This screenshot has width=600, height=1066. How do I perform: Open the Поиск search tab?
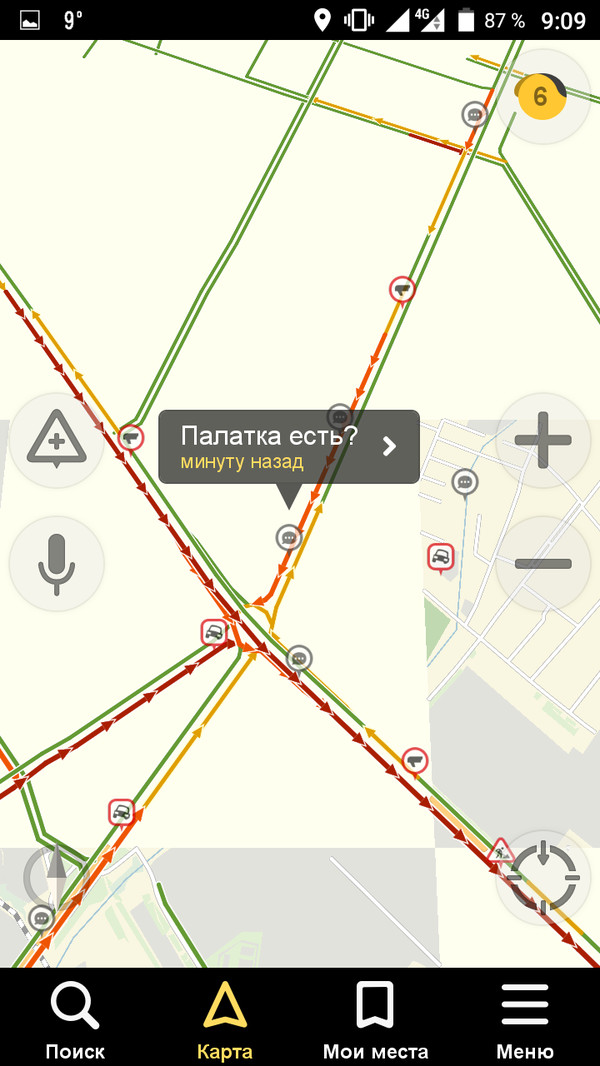point(75,1018)
